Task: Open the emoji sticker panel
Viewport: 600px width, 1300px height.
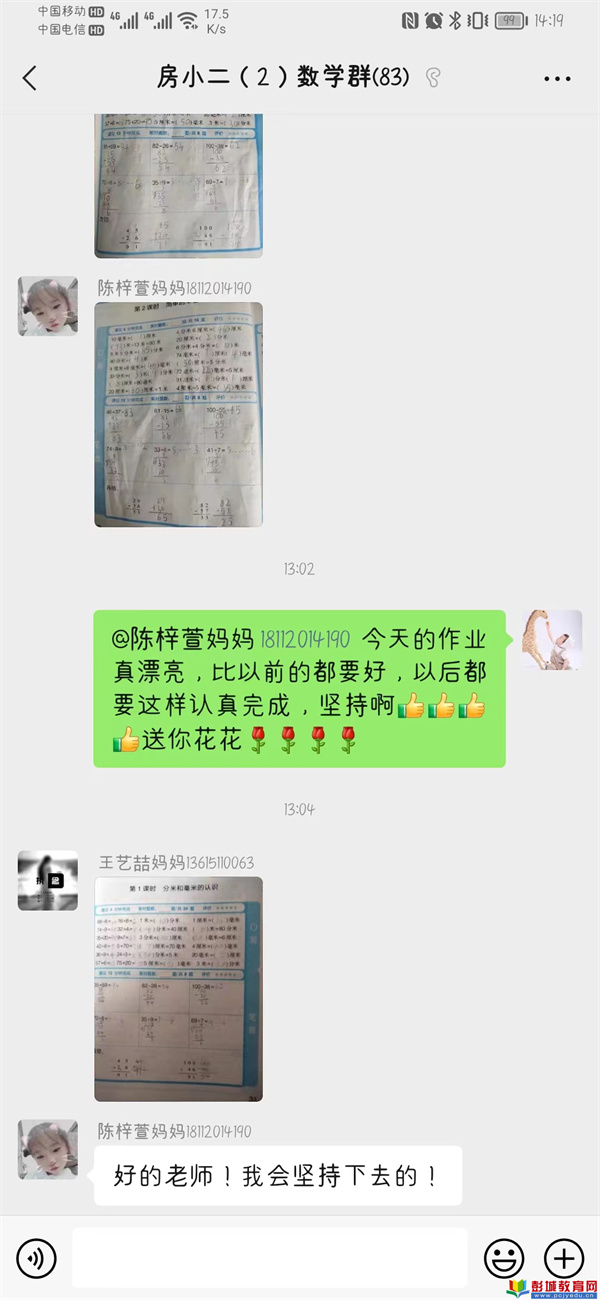Action: tap(504, 1258)
